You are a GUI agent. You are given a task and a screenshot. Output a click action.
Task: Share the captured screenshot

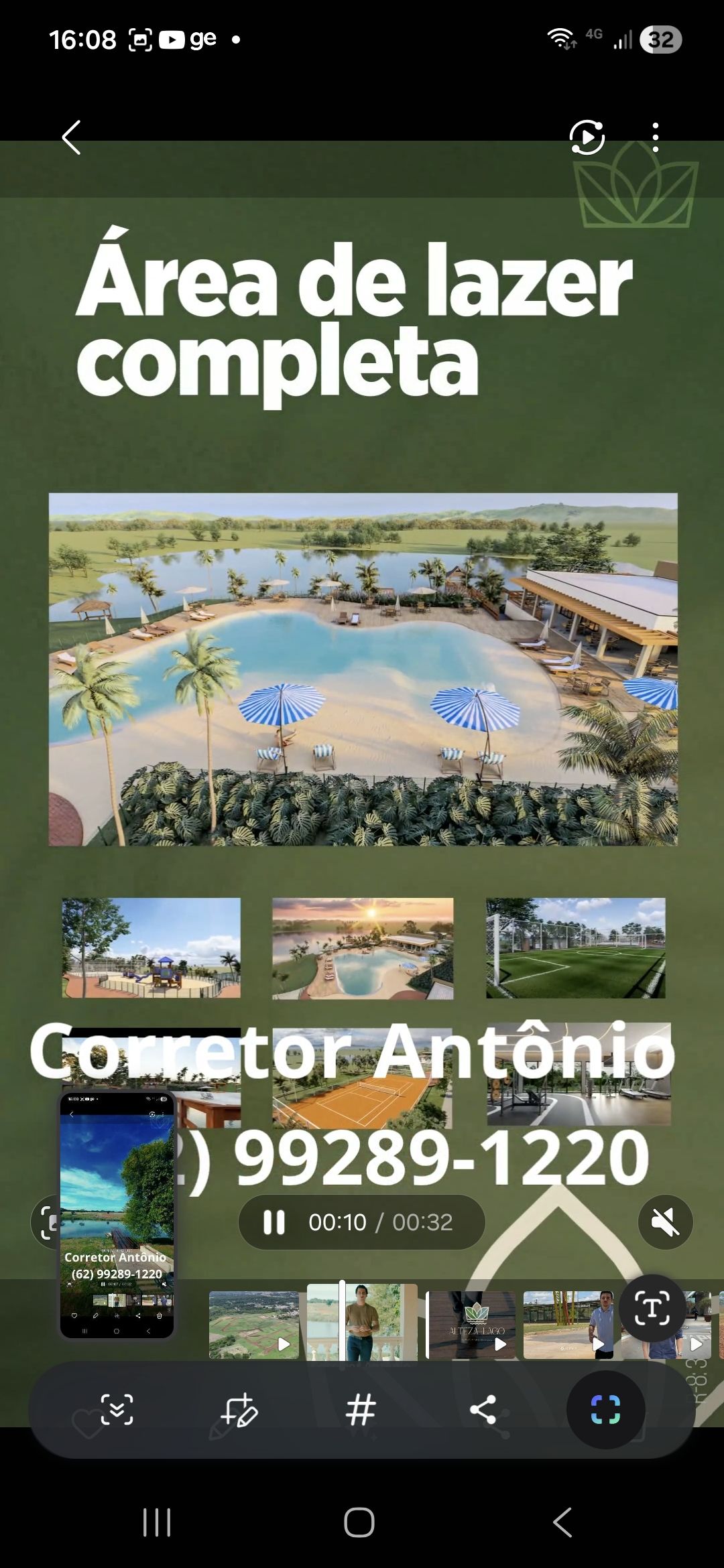pyautogui.click(x=483, y=1410)
